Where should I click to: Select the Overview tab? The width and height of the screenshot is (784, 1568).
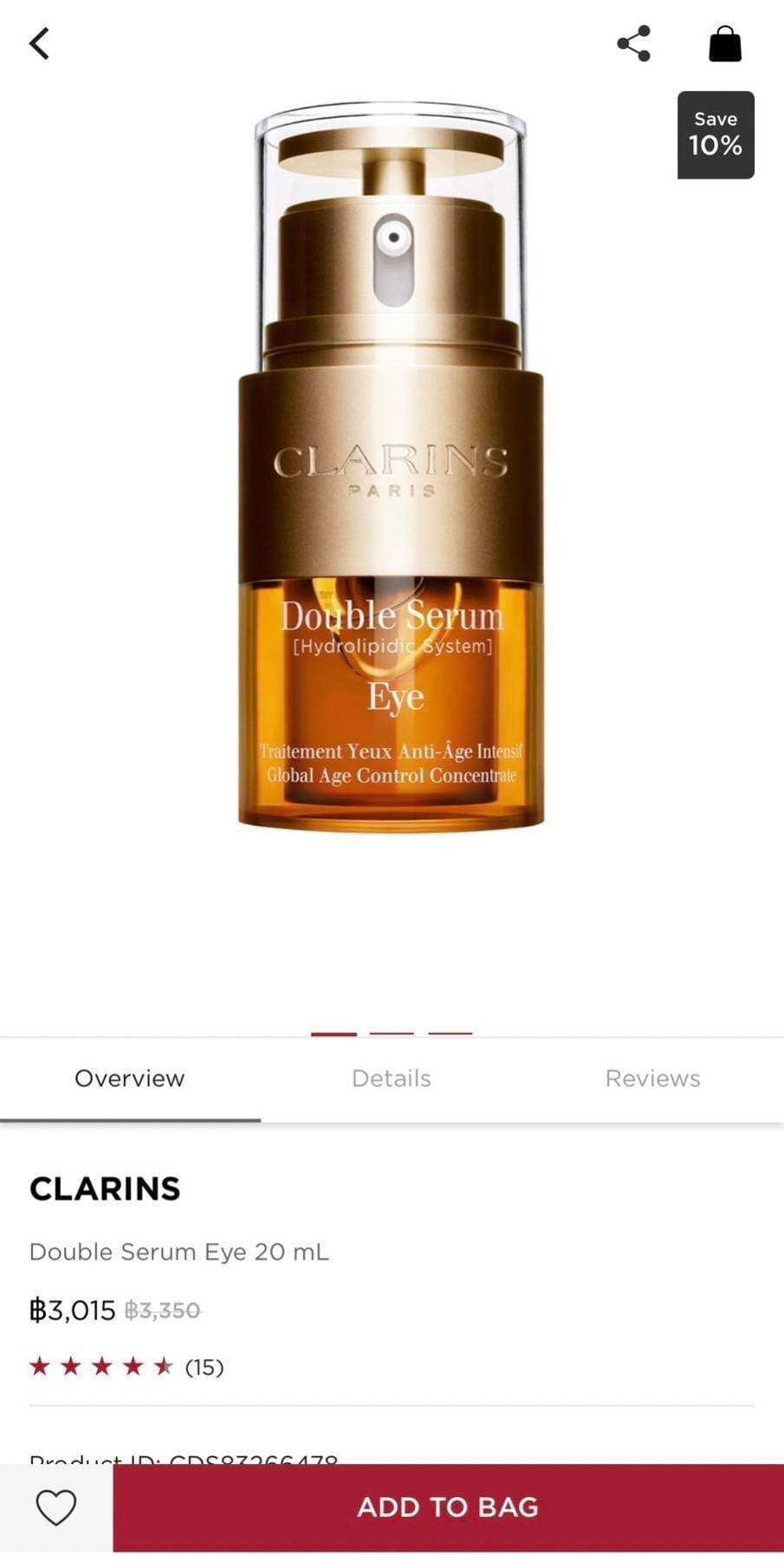coord(130,1078)
